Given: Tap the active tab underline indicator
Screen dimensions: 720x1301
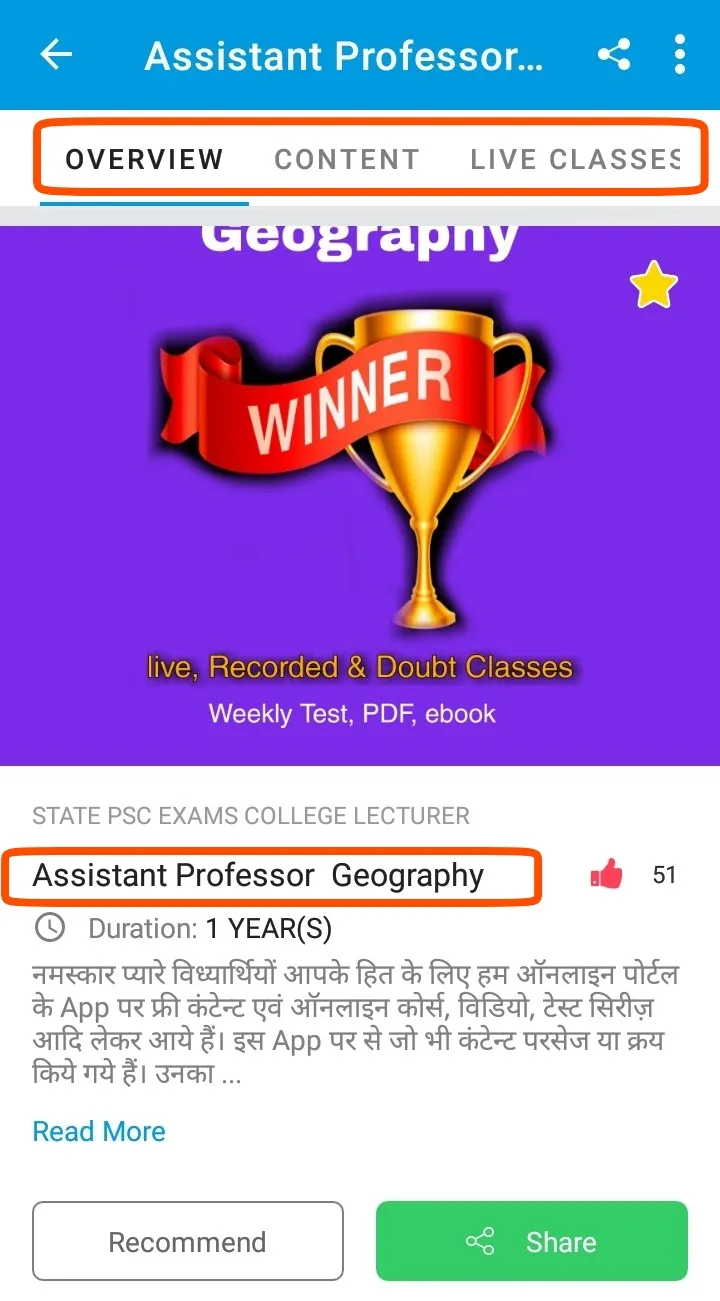Looking at the screenshot, I should point(143,202).
